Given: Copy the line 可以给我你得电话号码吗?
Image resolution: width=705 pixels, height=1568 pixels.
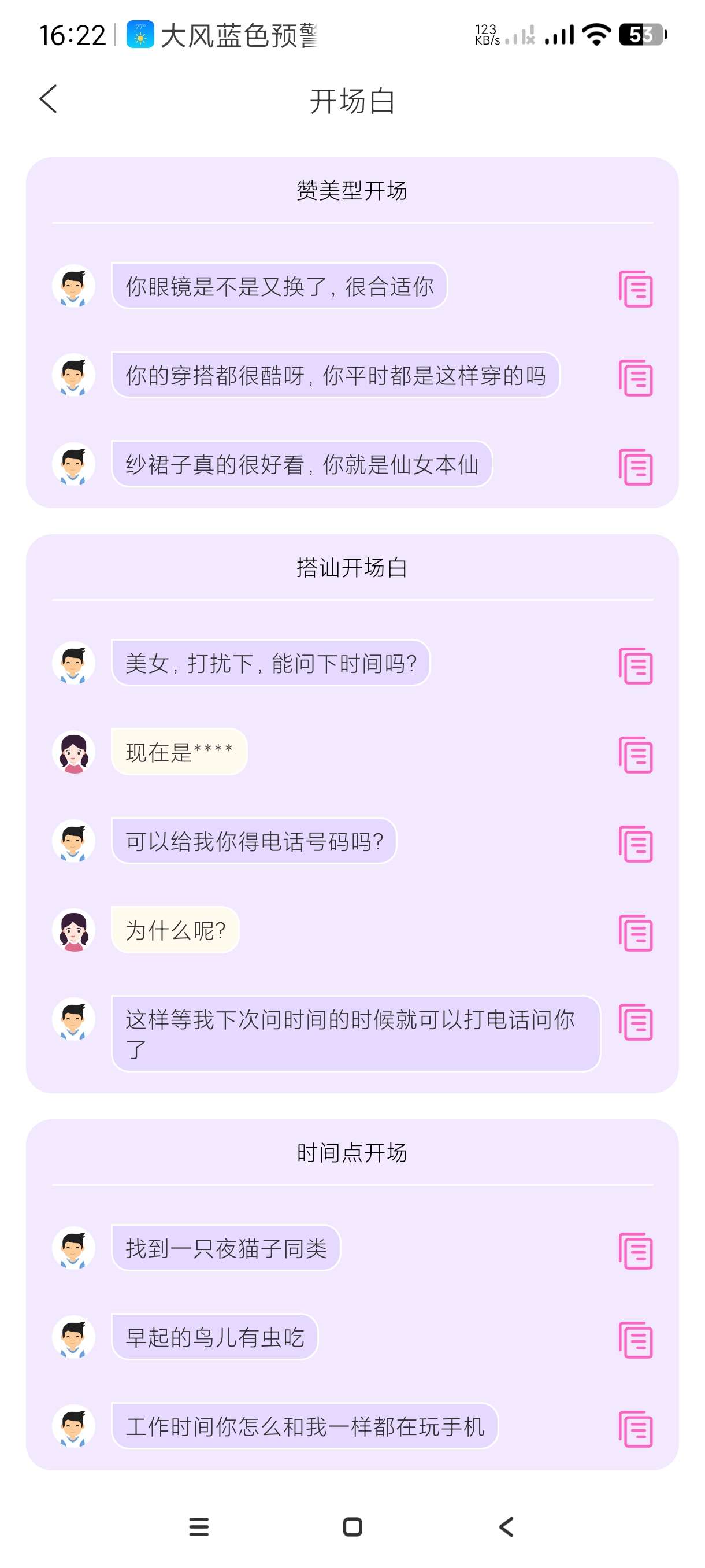Looking at the screenshot, I should pyautogui.click(x=635, y=844).
